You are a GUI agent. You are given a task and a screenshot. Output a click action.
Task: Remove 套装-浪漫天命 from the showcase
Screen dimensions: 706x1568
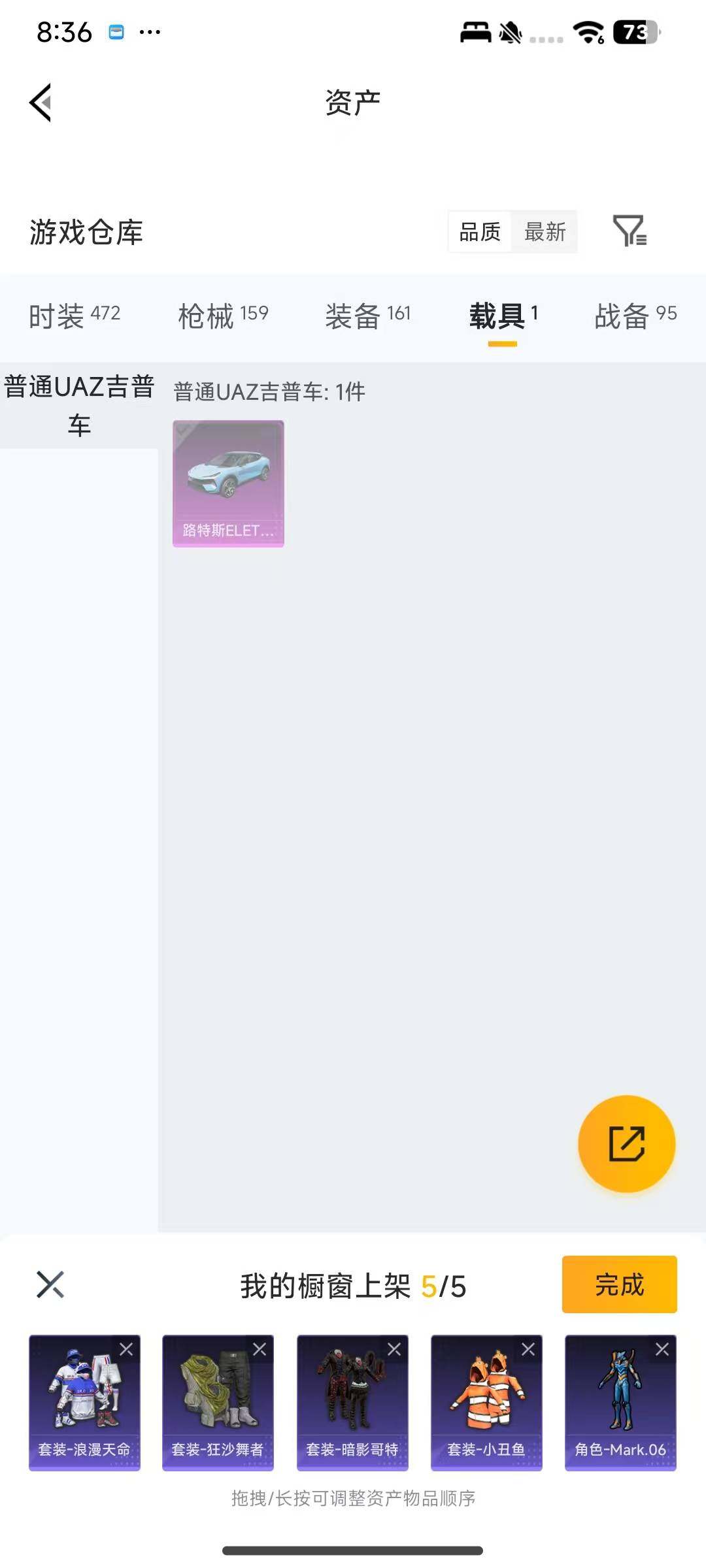click(126, 1349)
